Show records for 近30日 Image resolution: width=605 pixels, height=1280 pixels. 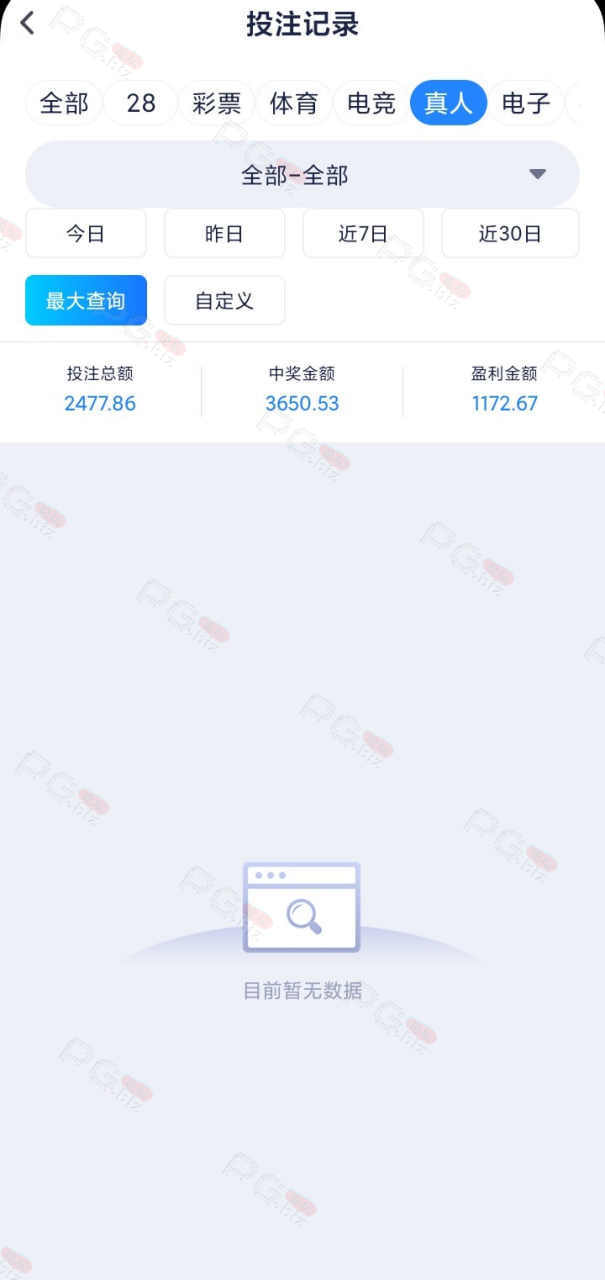(510, 233)
